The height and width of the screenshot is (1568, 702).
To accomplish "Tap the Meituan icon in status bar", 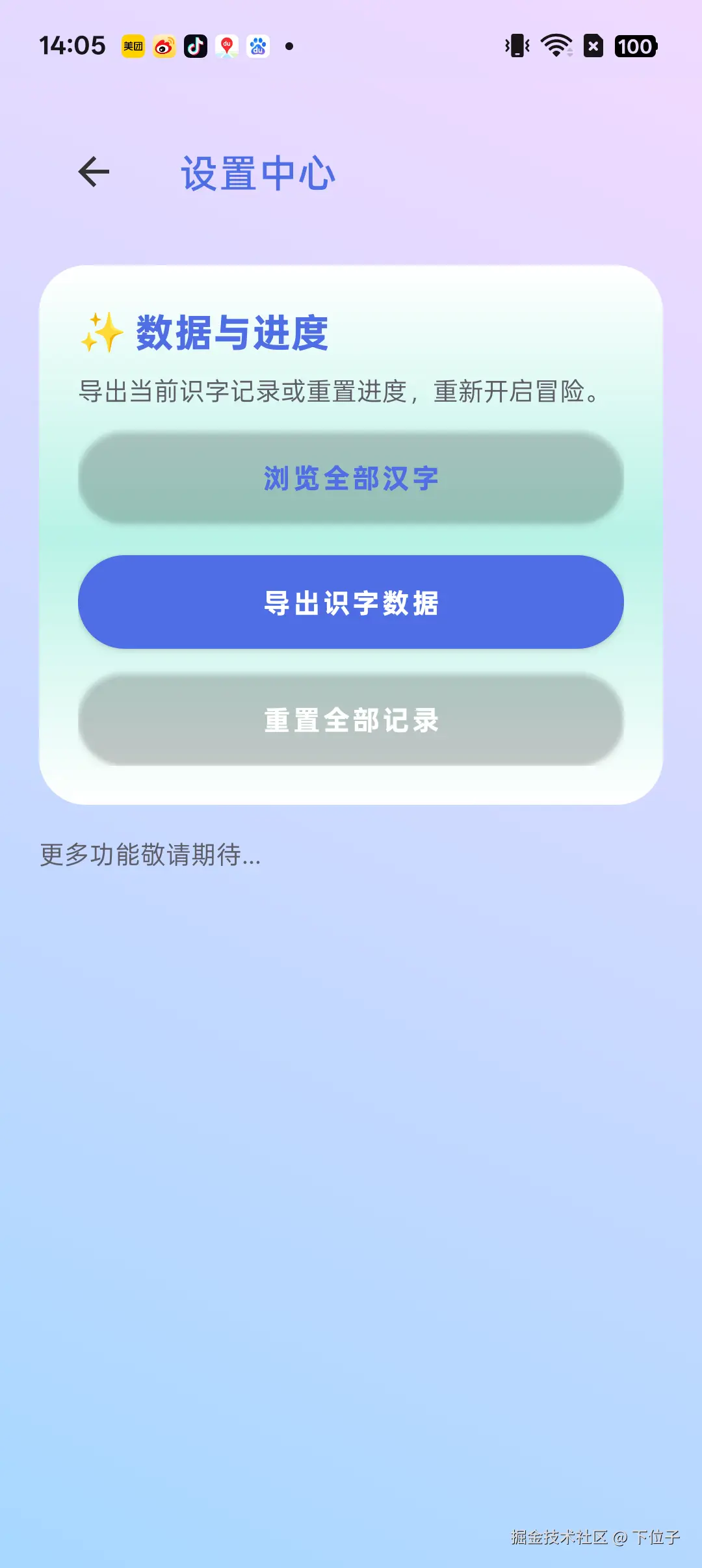I will point(133,47).
